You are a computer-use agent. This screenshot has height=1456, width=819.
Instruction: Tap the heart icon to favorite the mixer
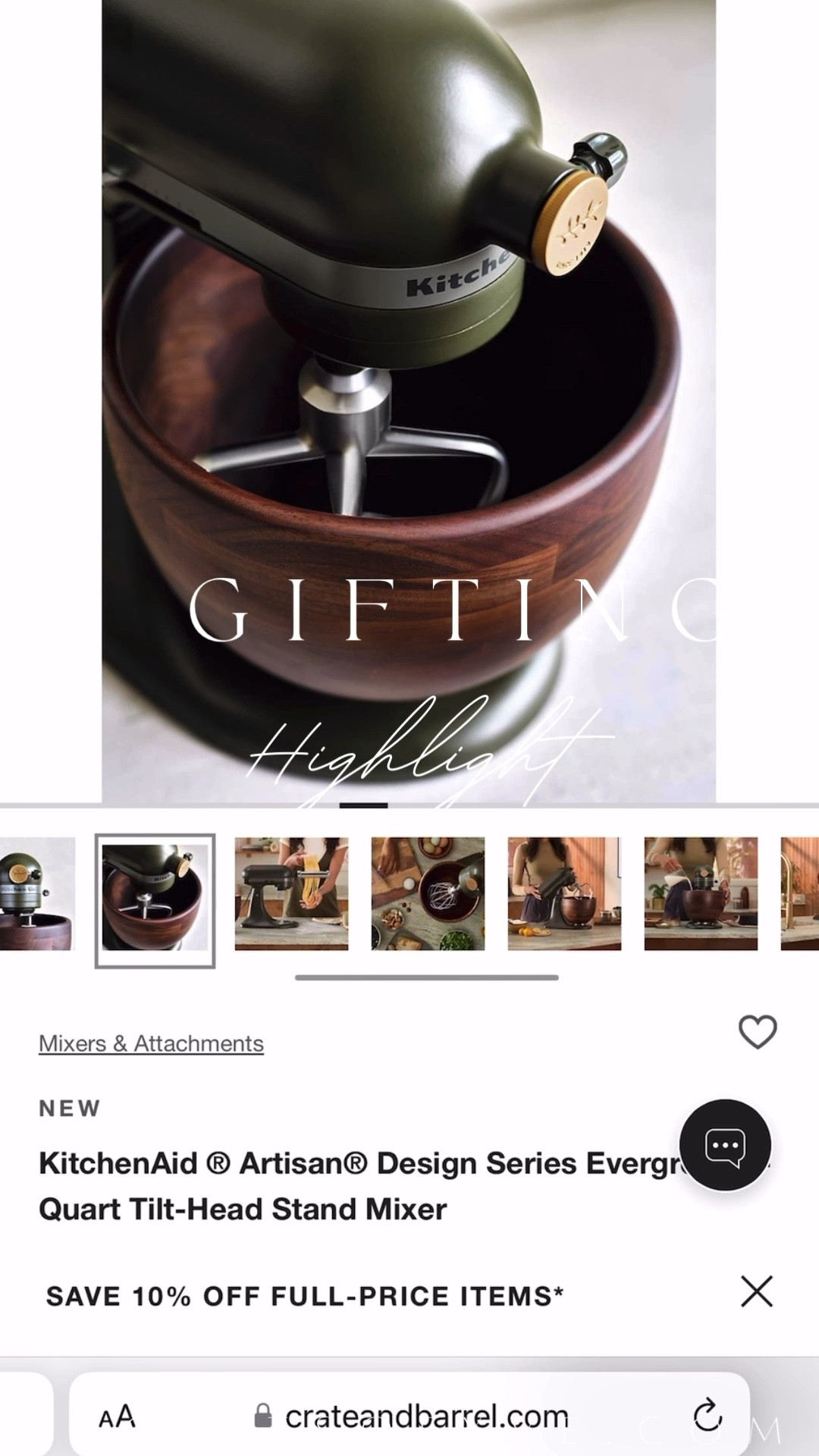[x=757, y=1031]
